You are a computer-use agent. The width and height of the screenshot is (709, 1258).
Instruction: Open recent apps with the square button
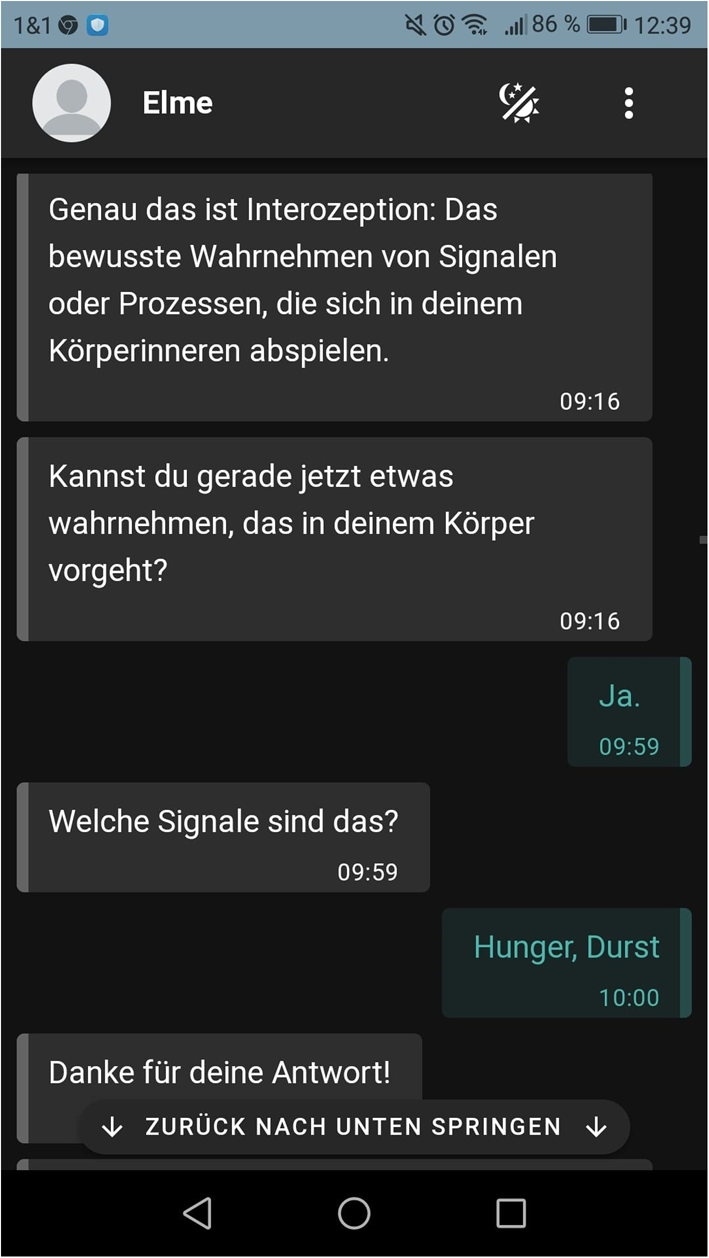point(511,1213)
